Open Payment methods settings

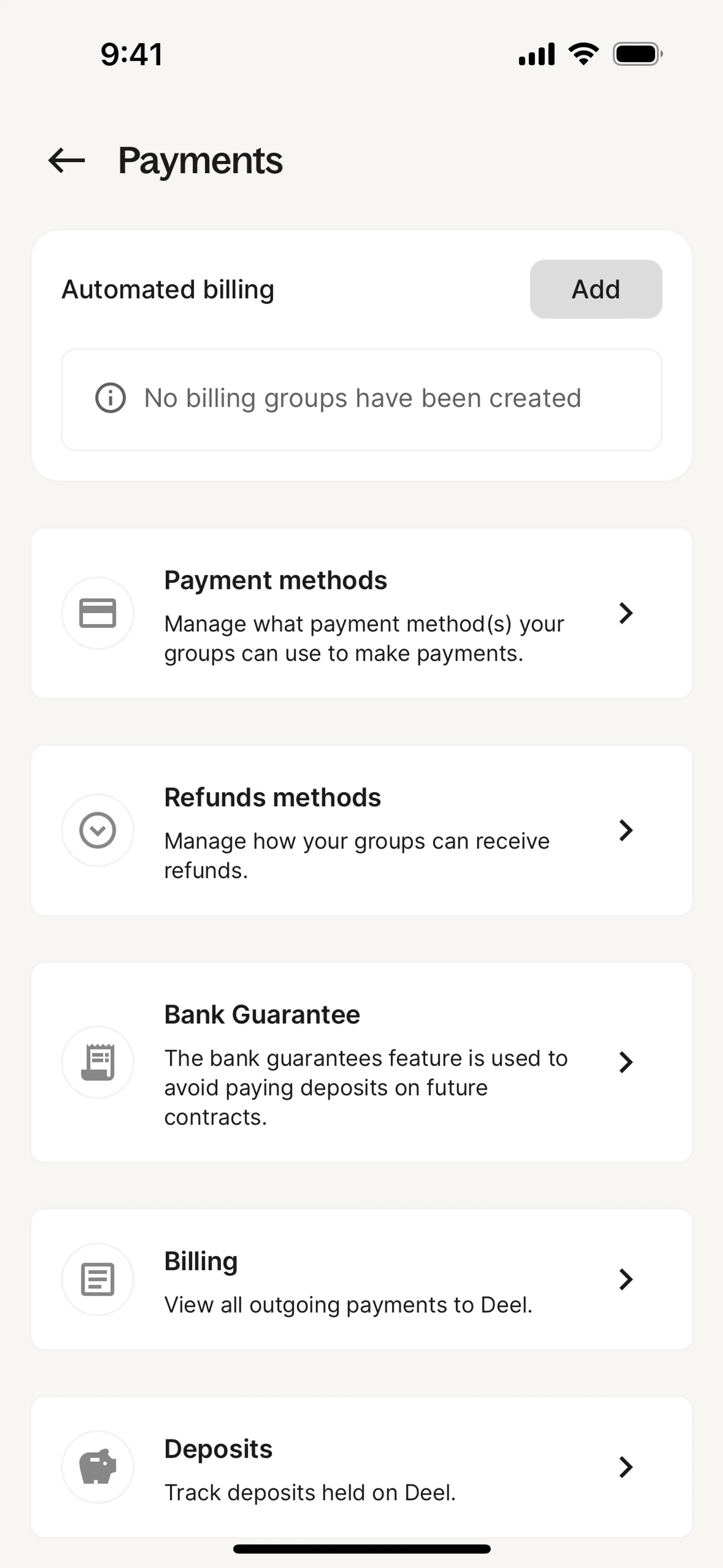point(361,613)
